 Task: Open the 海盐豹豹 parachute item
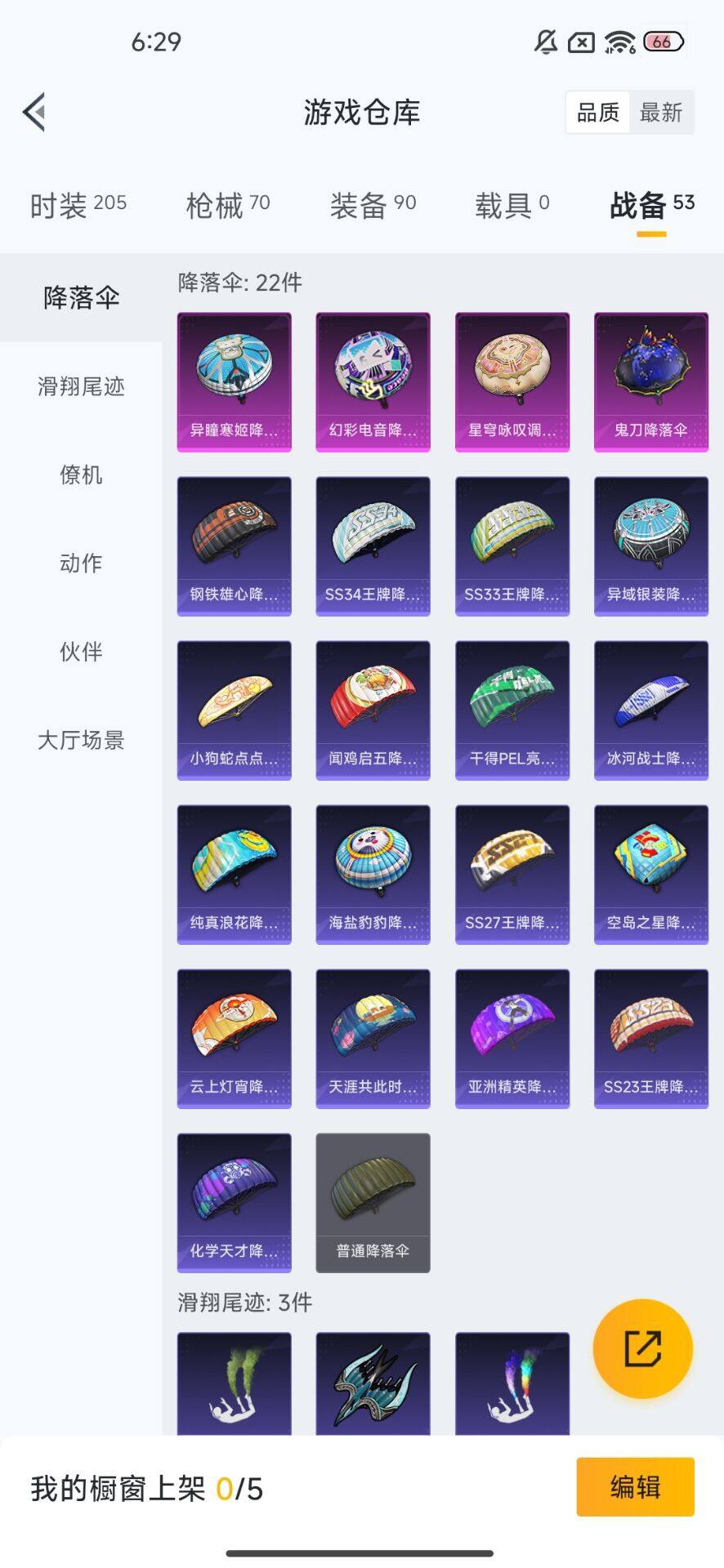[x=373, y=874]
